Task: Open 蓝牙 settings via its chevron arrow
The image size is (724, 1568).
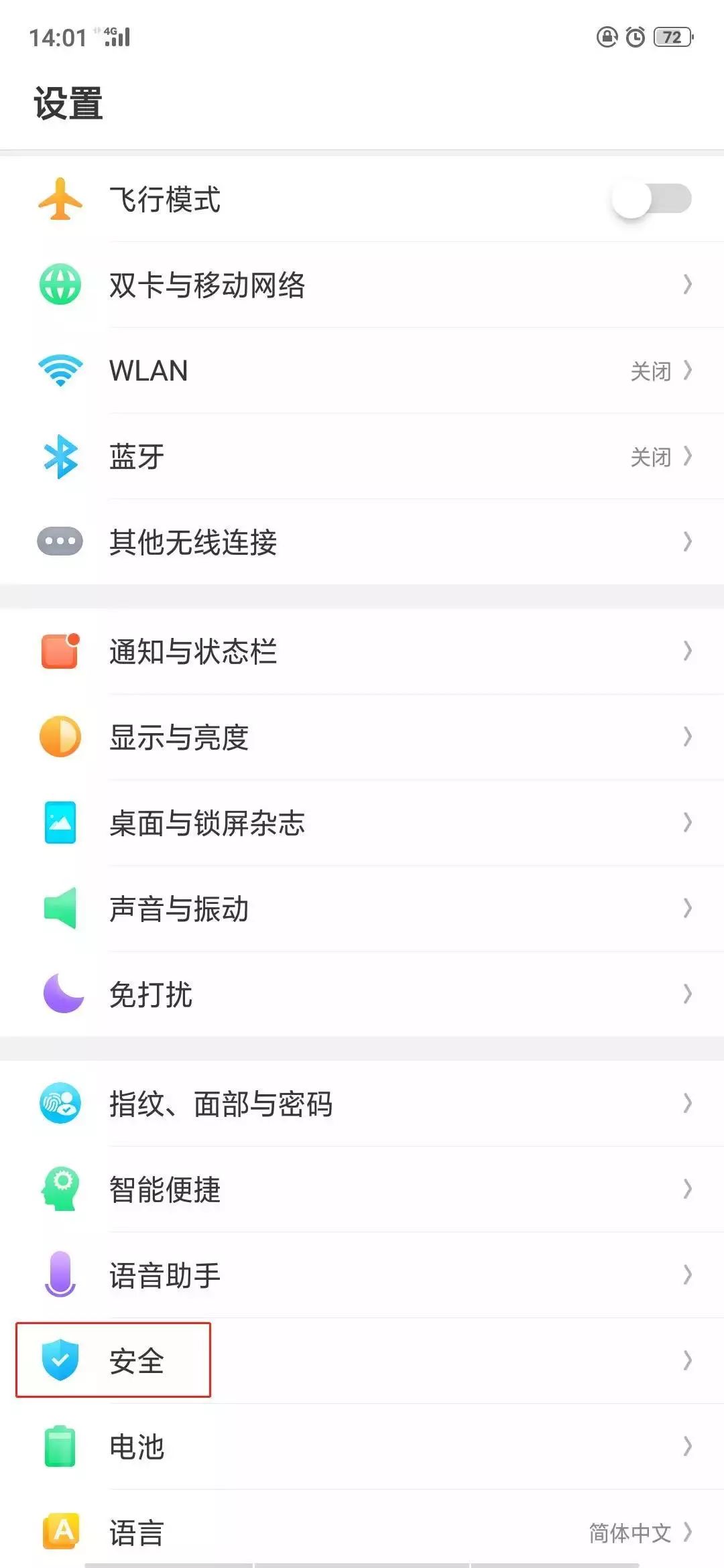Action: pyautogui.click(x=688, y=456)
